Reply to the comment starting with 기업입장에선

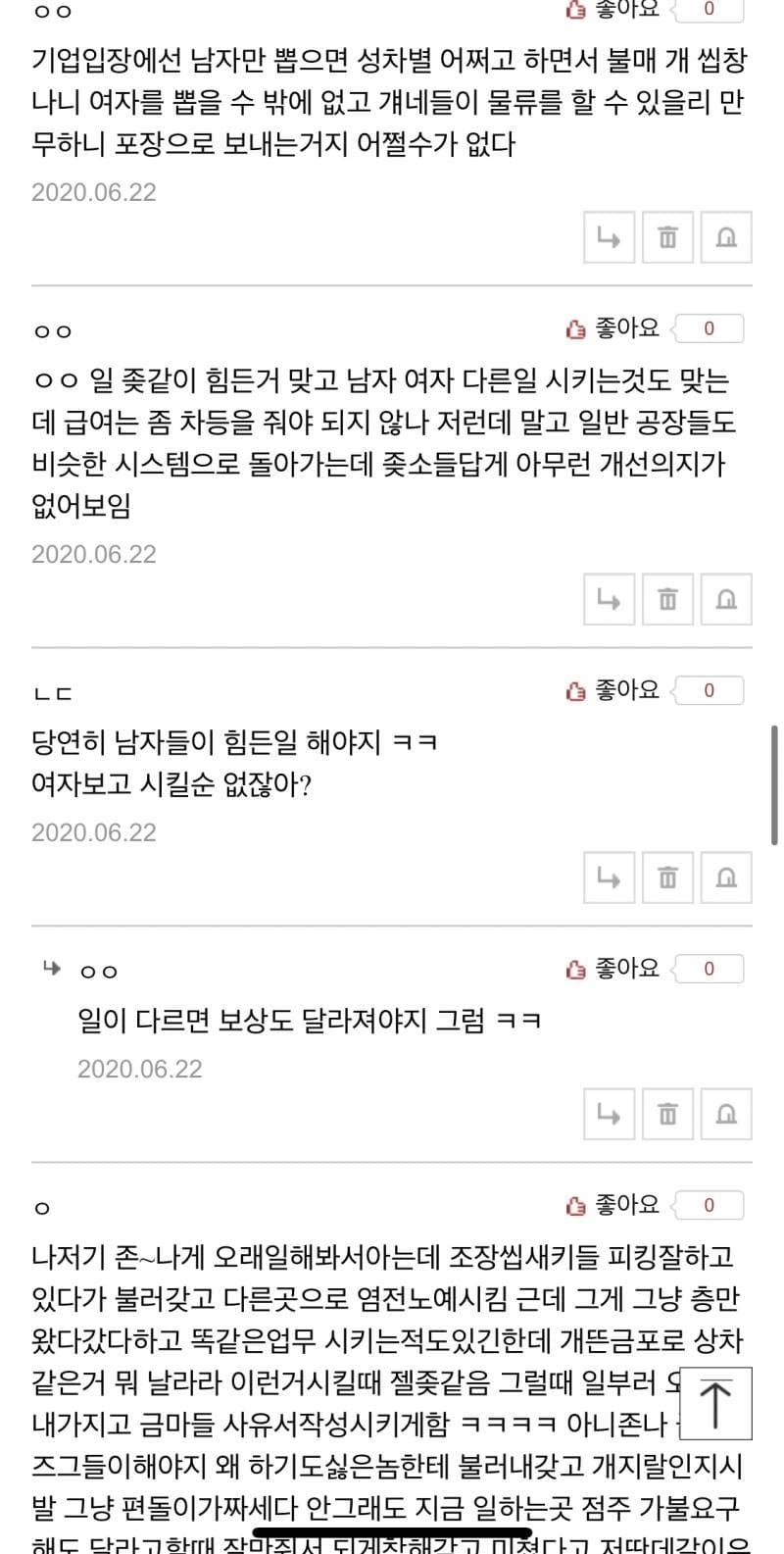[609, 237]
